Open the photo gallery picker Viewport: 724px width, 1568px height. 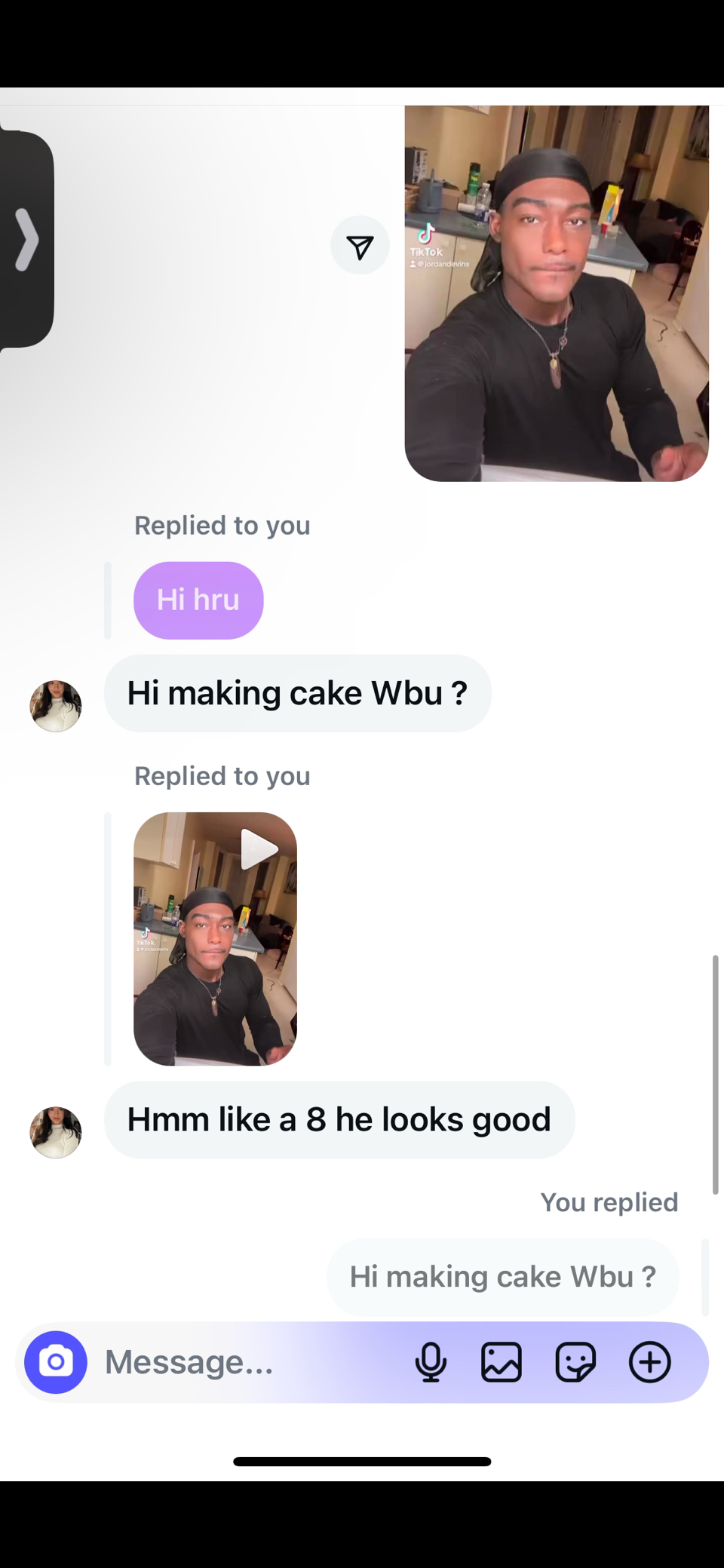pos(502,1362)
